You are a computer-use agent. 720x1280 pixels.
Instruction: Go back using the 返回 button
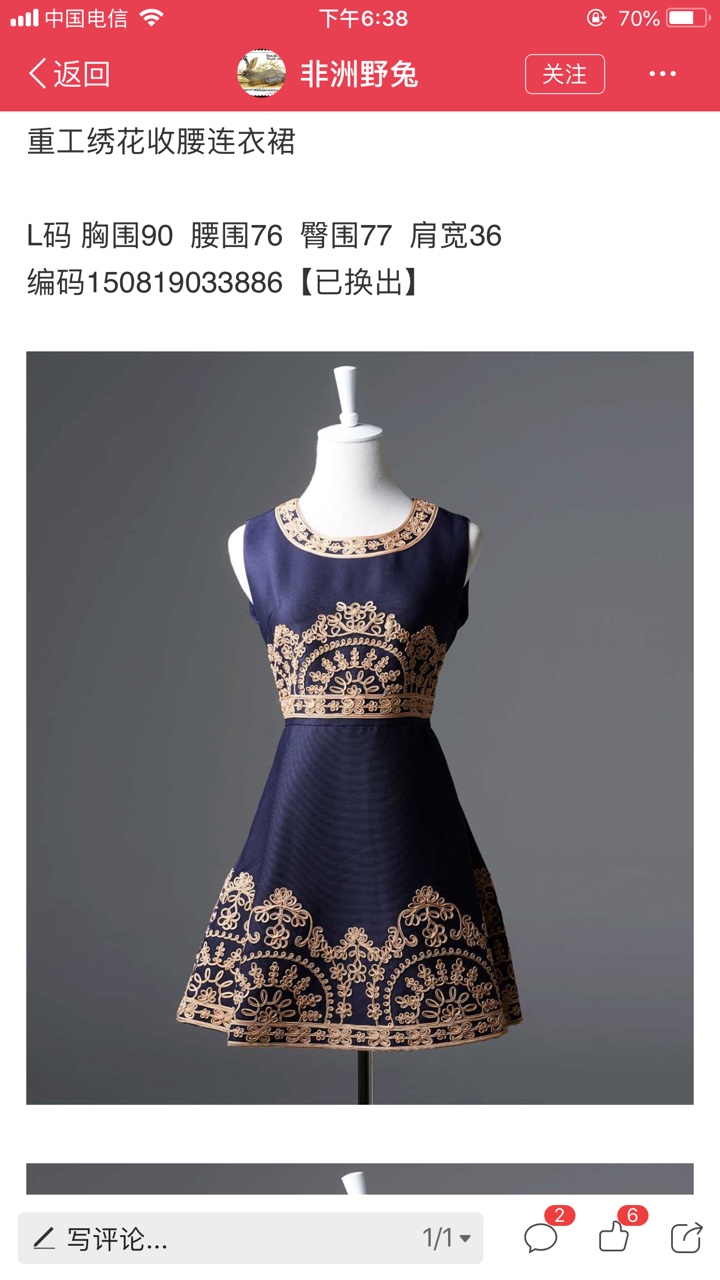point(68,74)
